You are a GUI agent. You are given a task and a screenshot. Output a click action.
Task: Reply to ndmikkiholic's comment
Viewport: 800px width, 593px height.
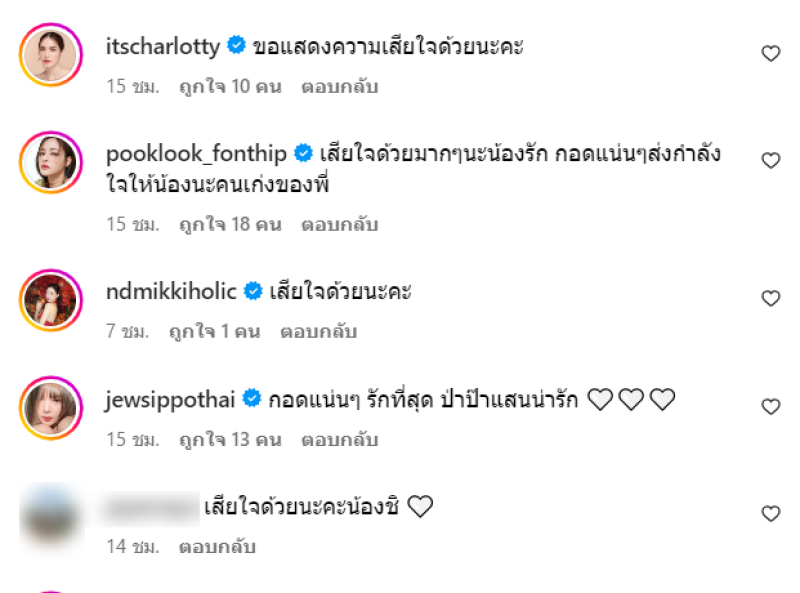pyautogui.click(x=318, y=331)
